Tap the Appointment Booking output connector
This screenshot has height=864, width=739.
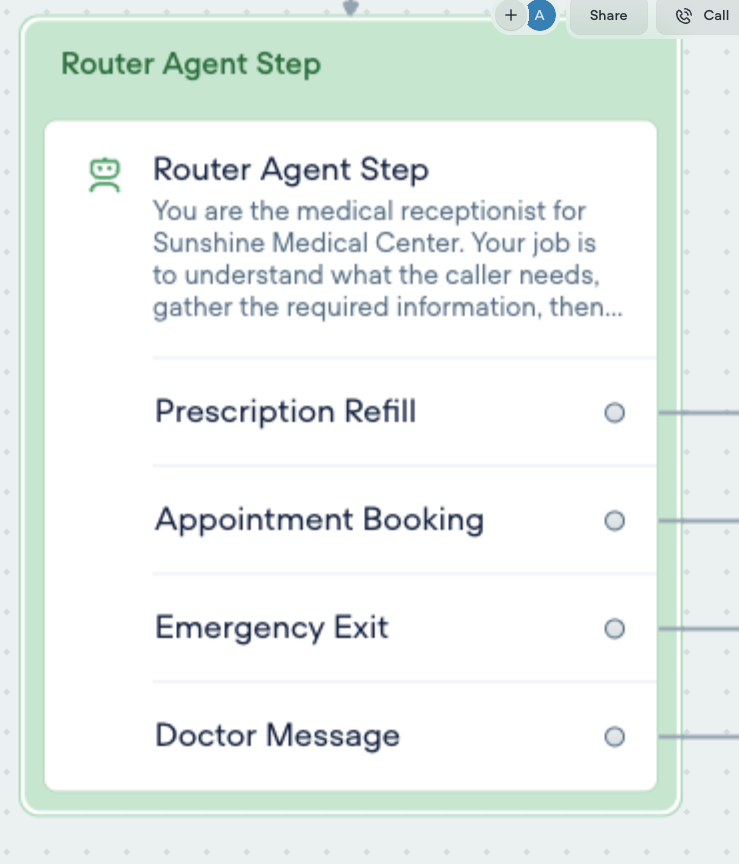click(x=614, y=521)
